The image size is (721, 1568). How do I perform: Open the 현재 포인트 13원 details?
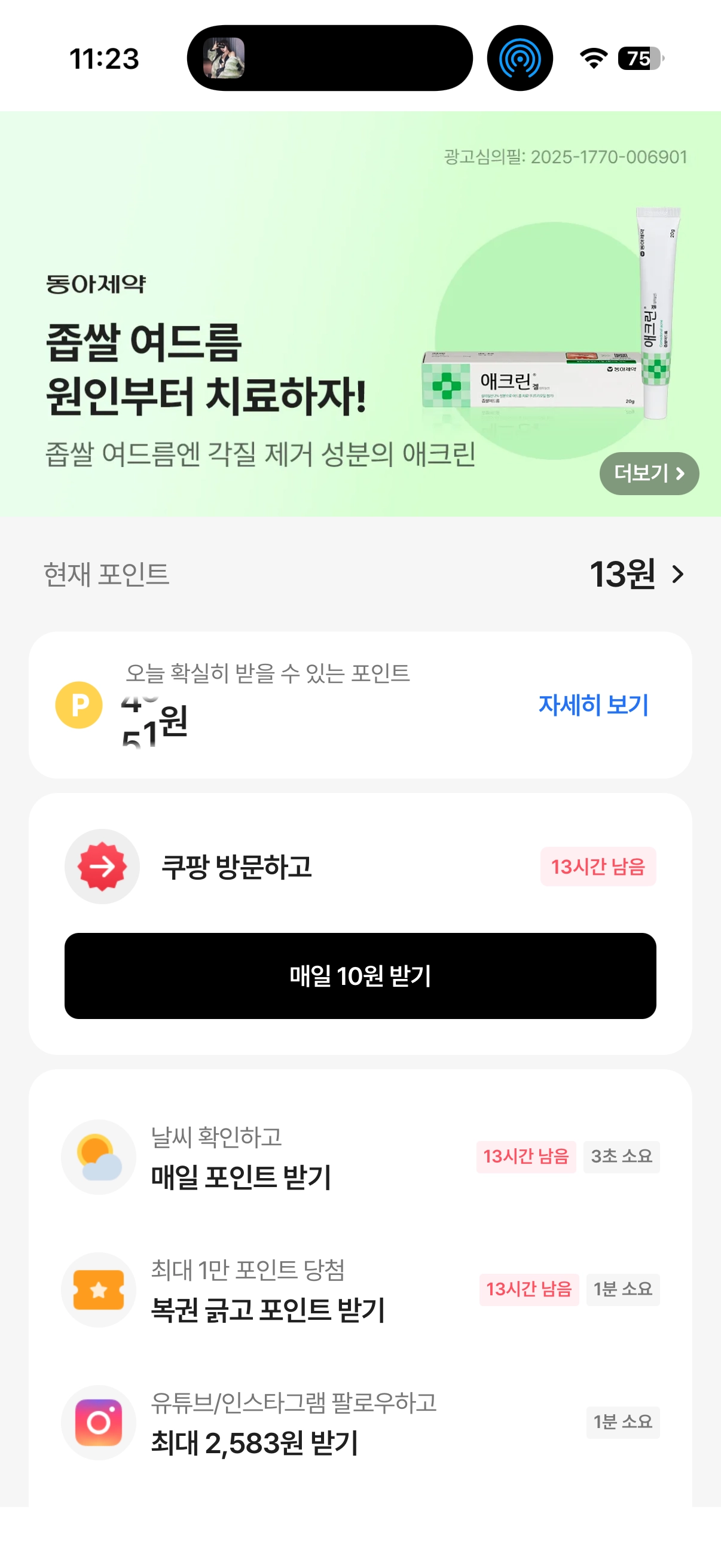pyautogui.click(x=637, y=574)
